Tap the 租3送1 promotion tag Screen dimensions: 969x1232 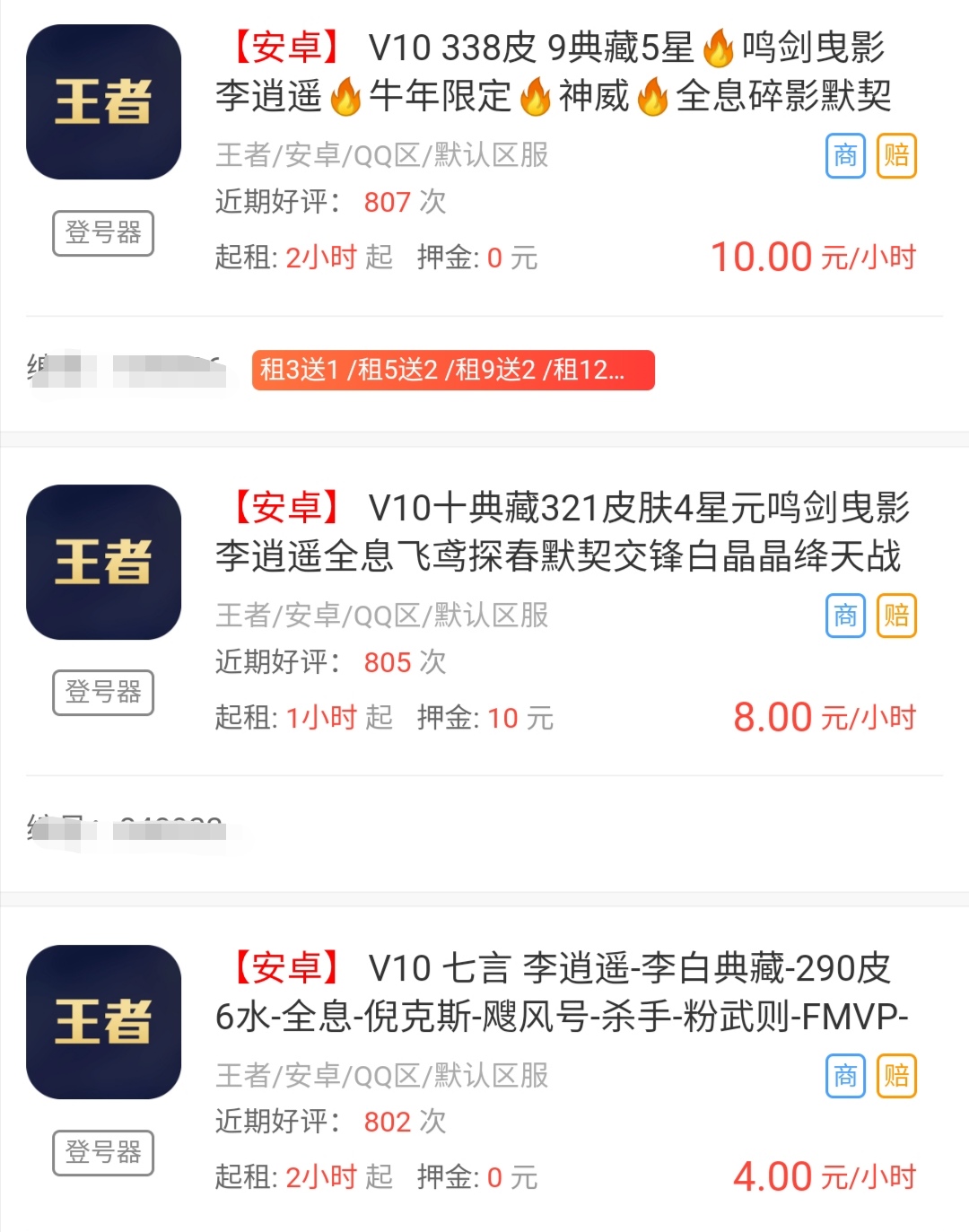(453, 370)
